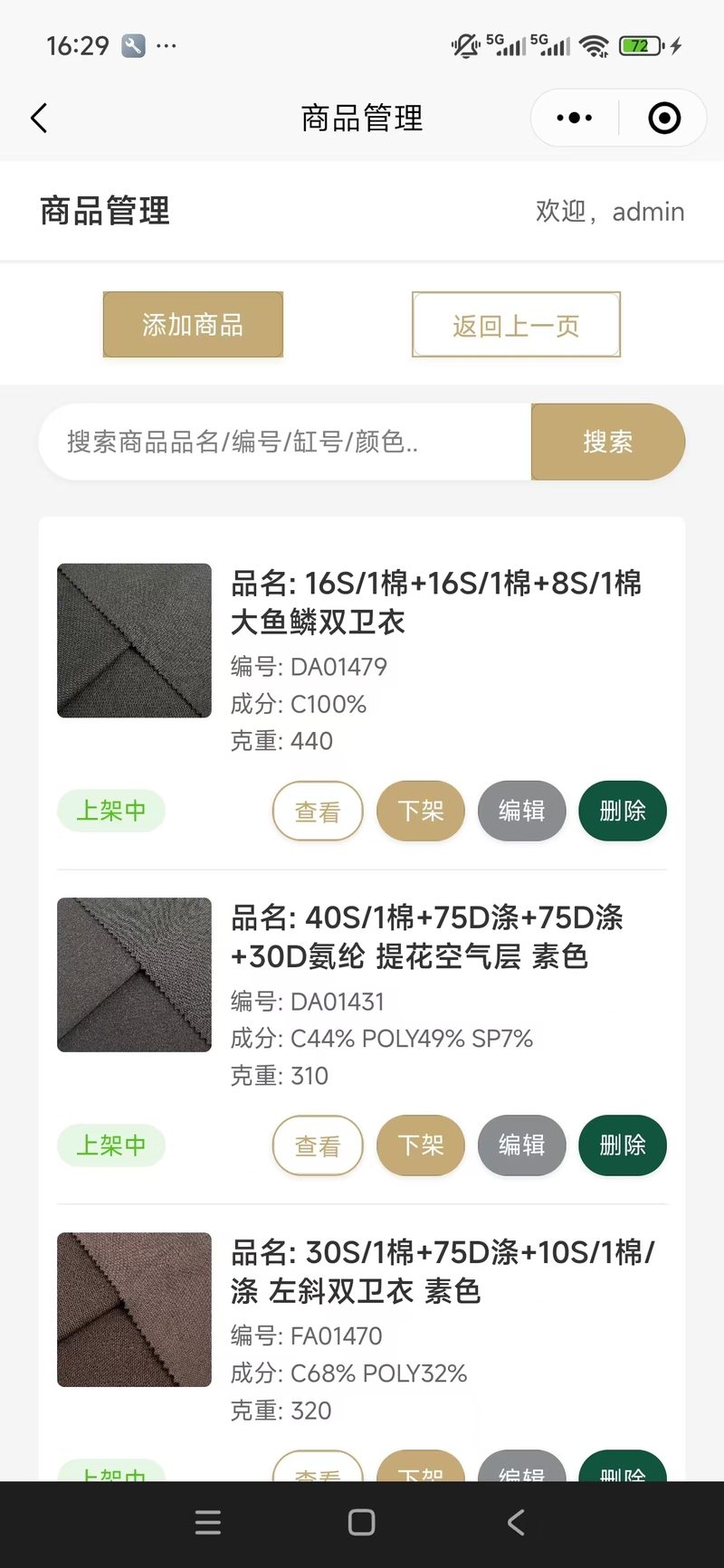The width and height of the screenshot is (724, 1568).
Task: Take product DA01431 off shelf with 下架
Action: (421, 1145)
